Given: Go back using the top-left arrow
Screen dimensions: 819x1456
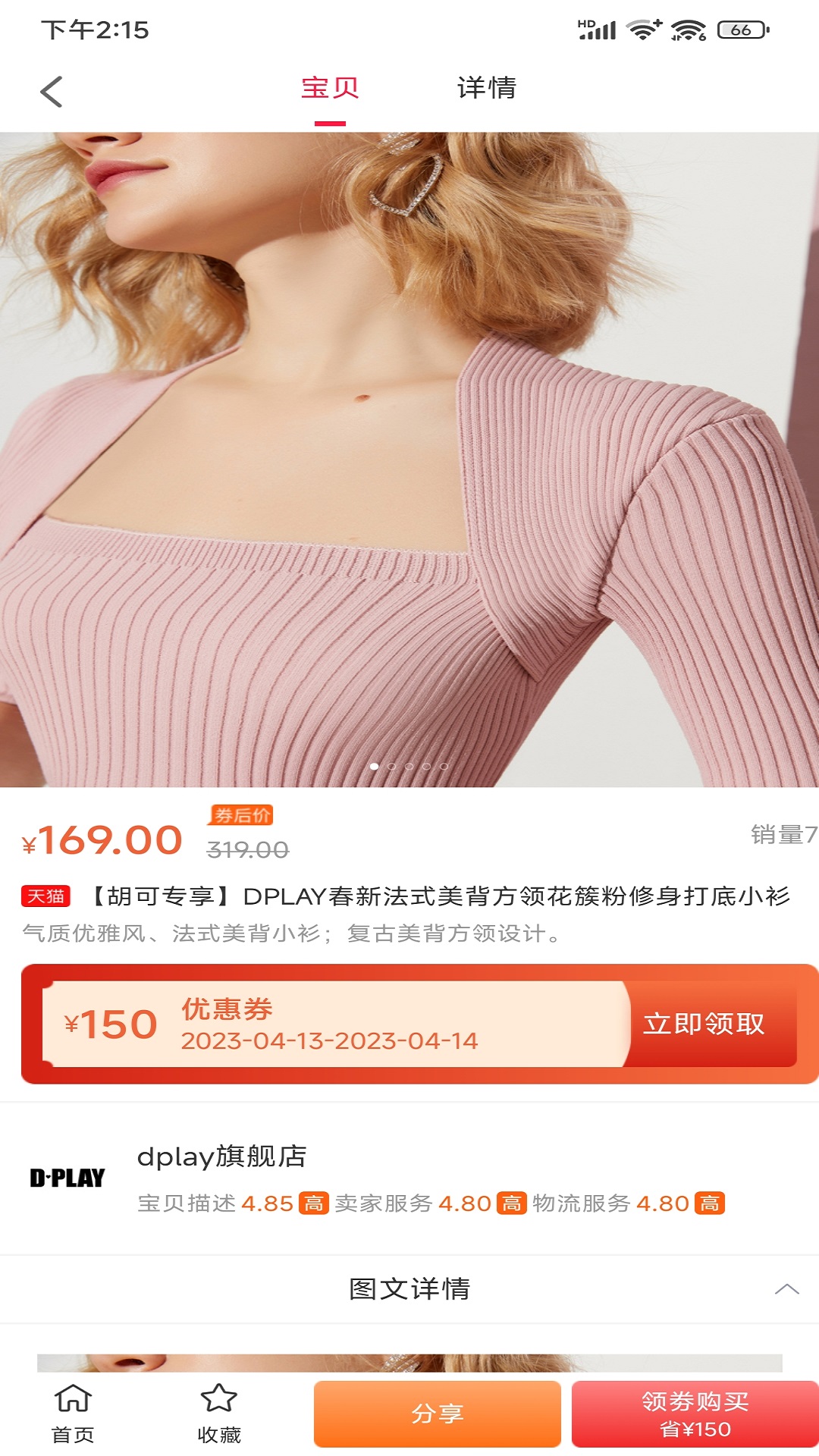Looking at the screenshot, I should pyautogui.click(x=52, y=92).
